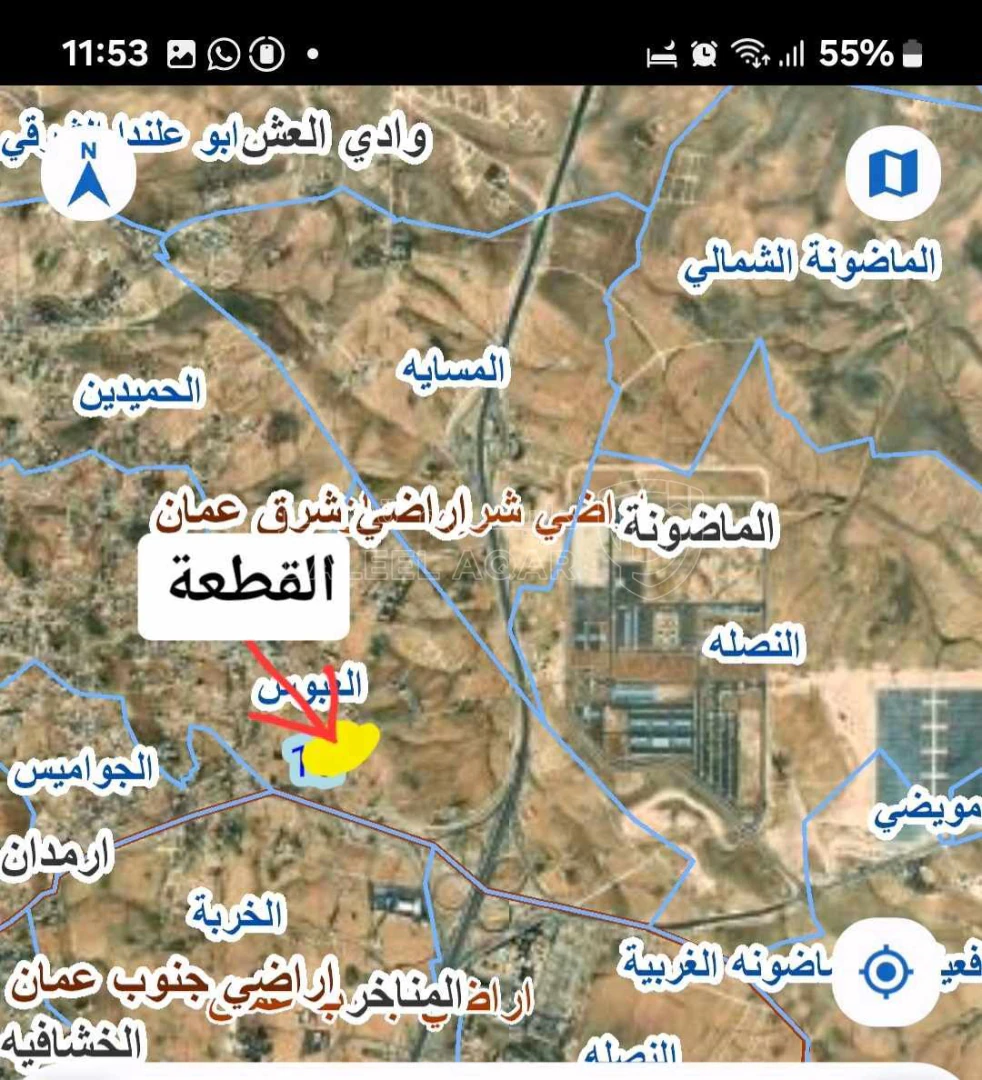Tap the القطعة label box
Image resolution: width=982 pixels, height=1080 pixels.
tap(243, 583)
